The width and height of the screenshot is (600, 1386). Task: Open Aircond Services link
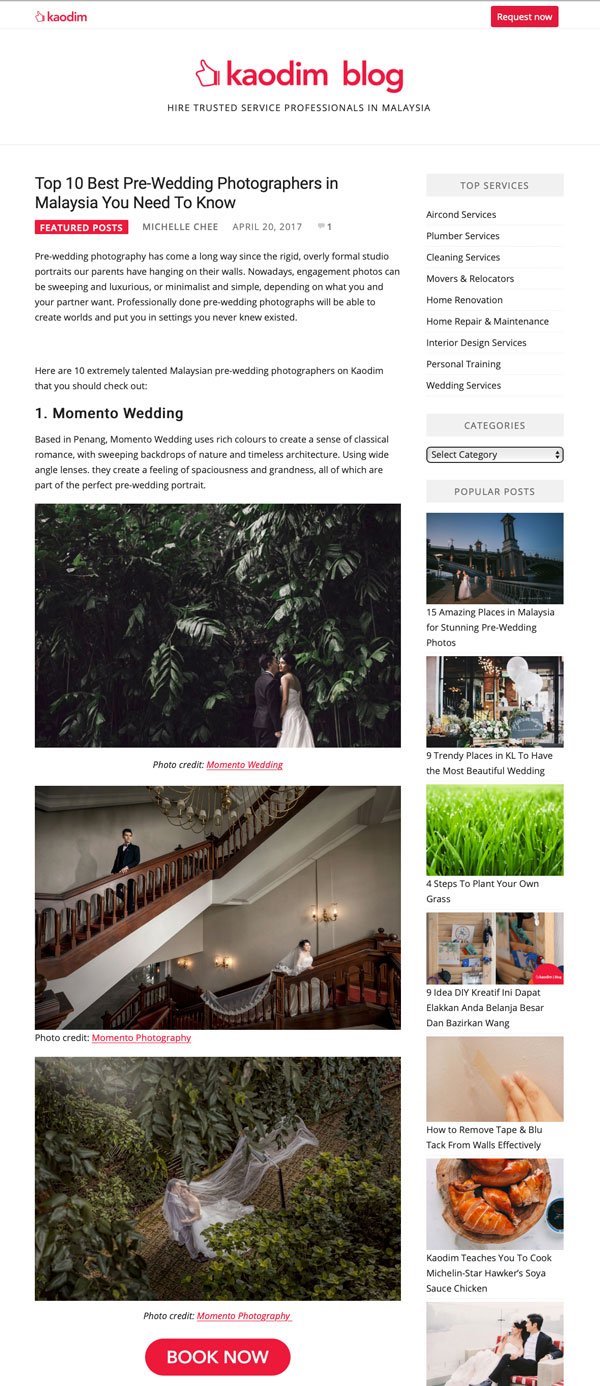[461, 214]
